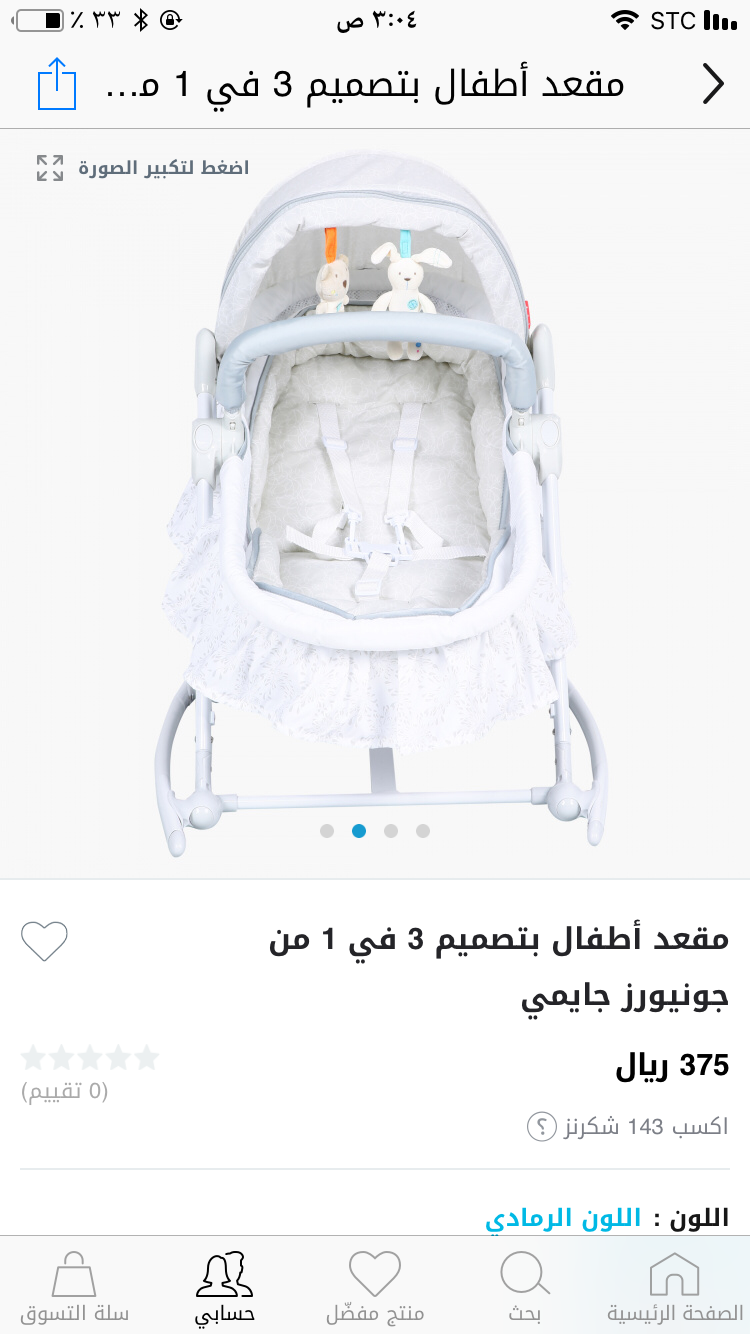Go to the حسابي account tab
Image resolution: width=750 pixels, height=1334 pixels.
coord(225,1287)
